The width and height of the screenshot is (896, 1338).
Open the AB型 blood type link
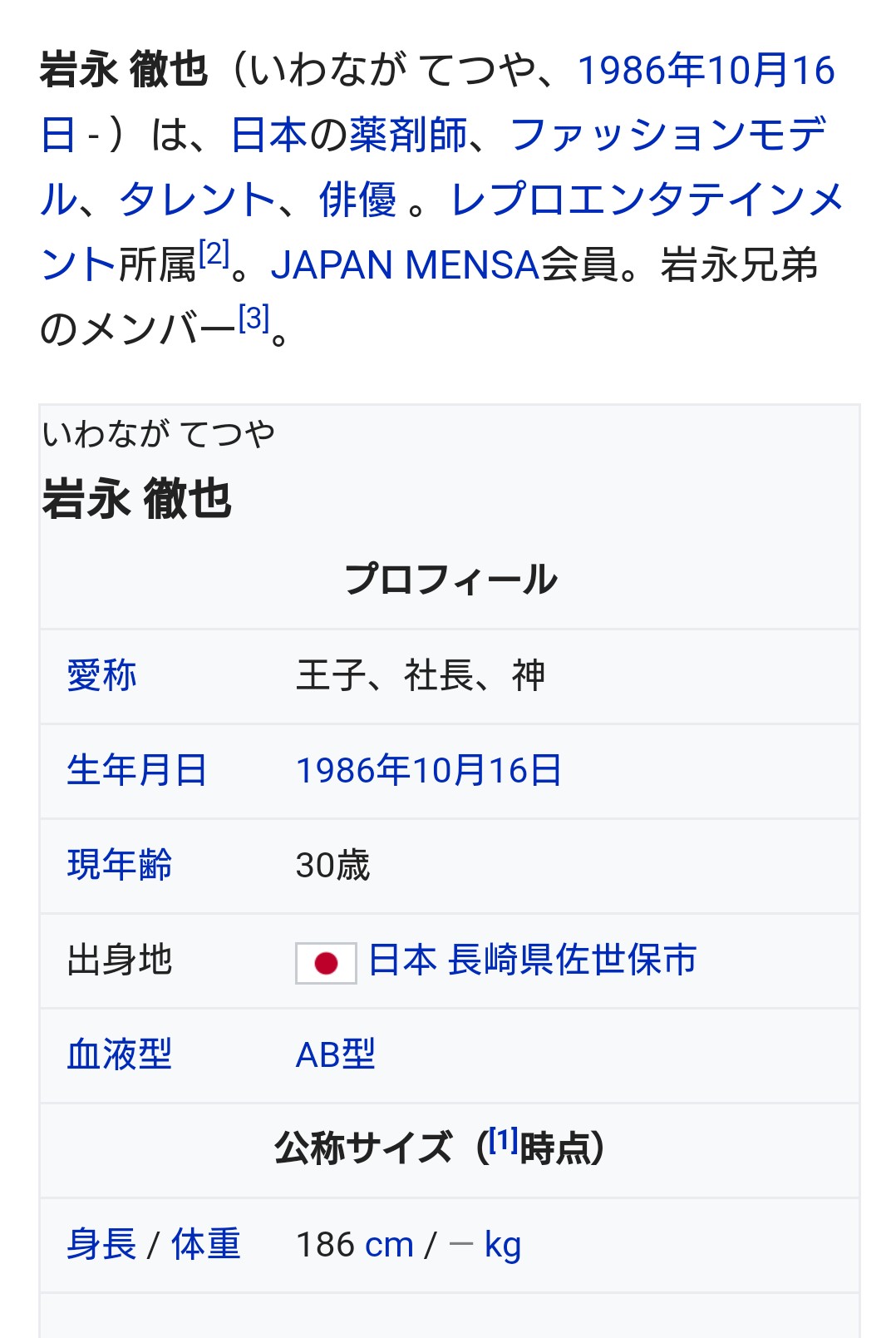[x=335, y=1054]
